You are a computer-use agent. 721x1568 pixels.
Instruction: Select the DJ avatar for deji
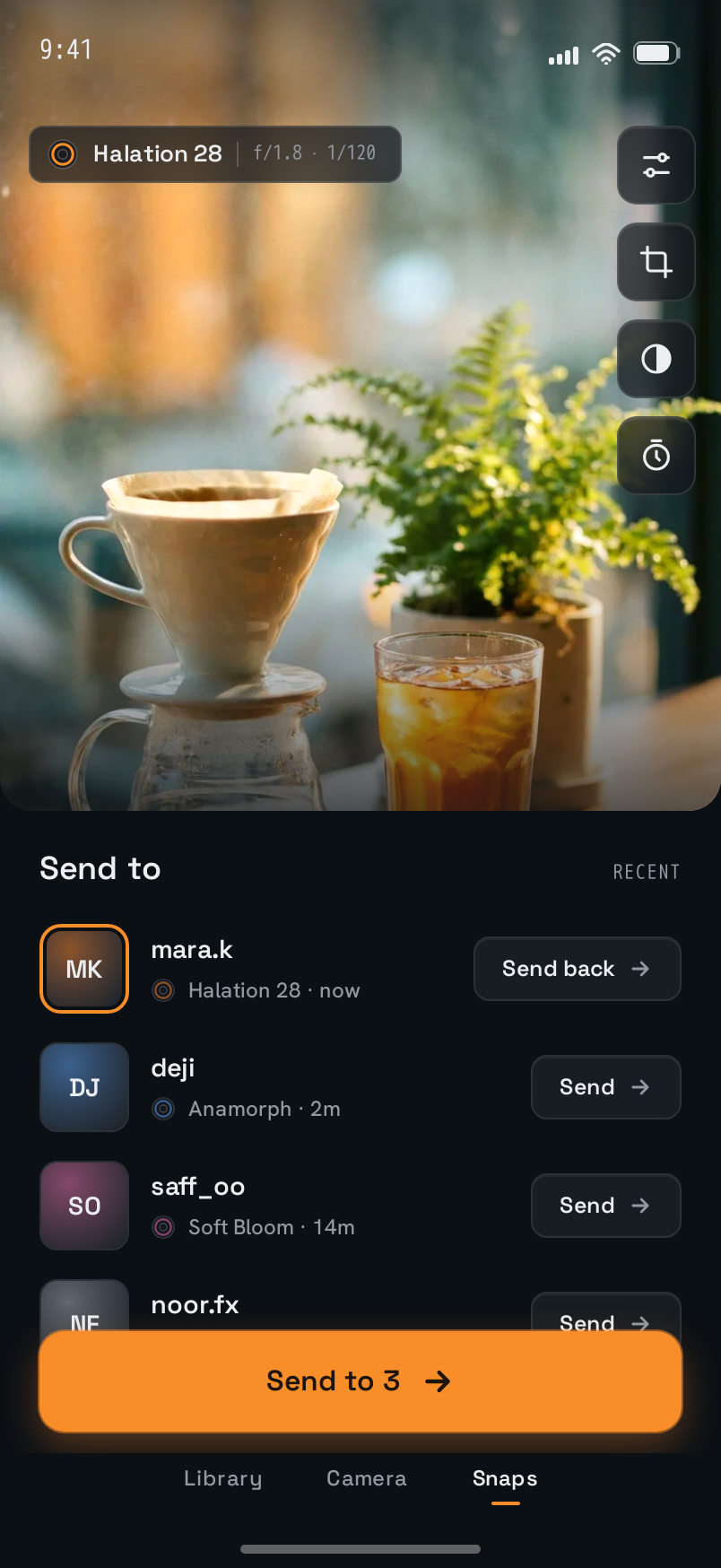(x=84, y=1087)
